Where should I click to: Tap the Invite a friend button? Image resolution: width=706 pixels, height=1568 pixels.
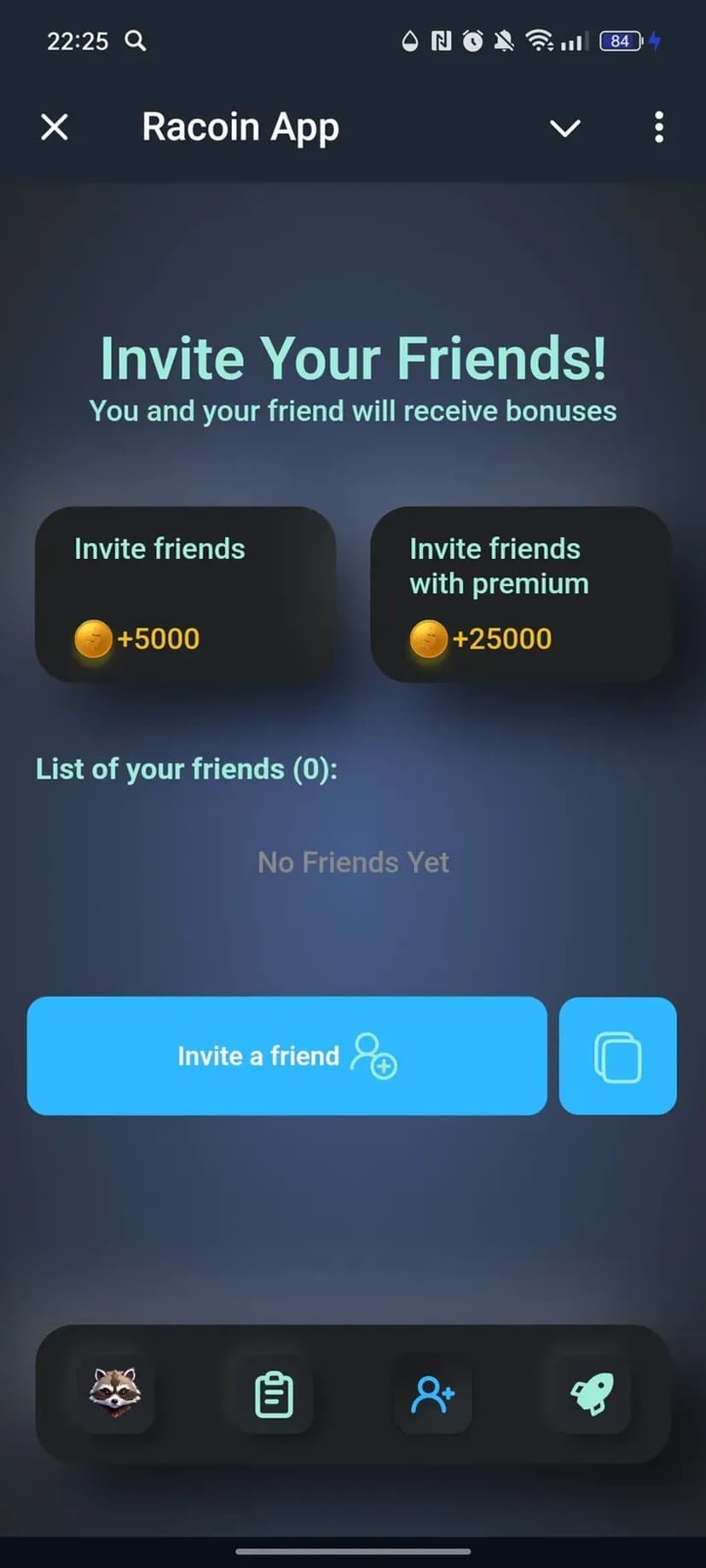286,1056
